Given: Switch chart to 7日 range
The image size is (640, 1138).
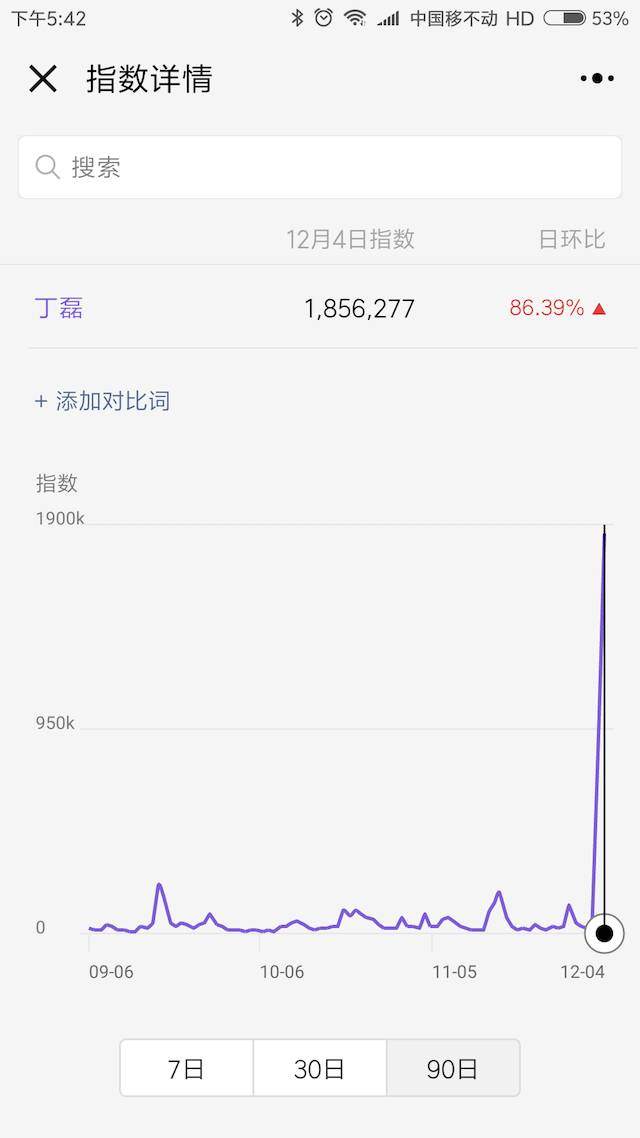Looking at the screenshot, I should pyautogui.click(x=186, y=1068).
